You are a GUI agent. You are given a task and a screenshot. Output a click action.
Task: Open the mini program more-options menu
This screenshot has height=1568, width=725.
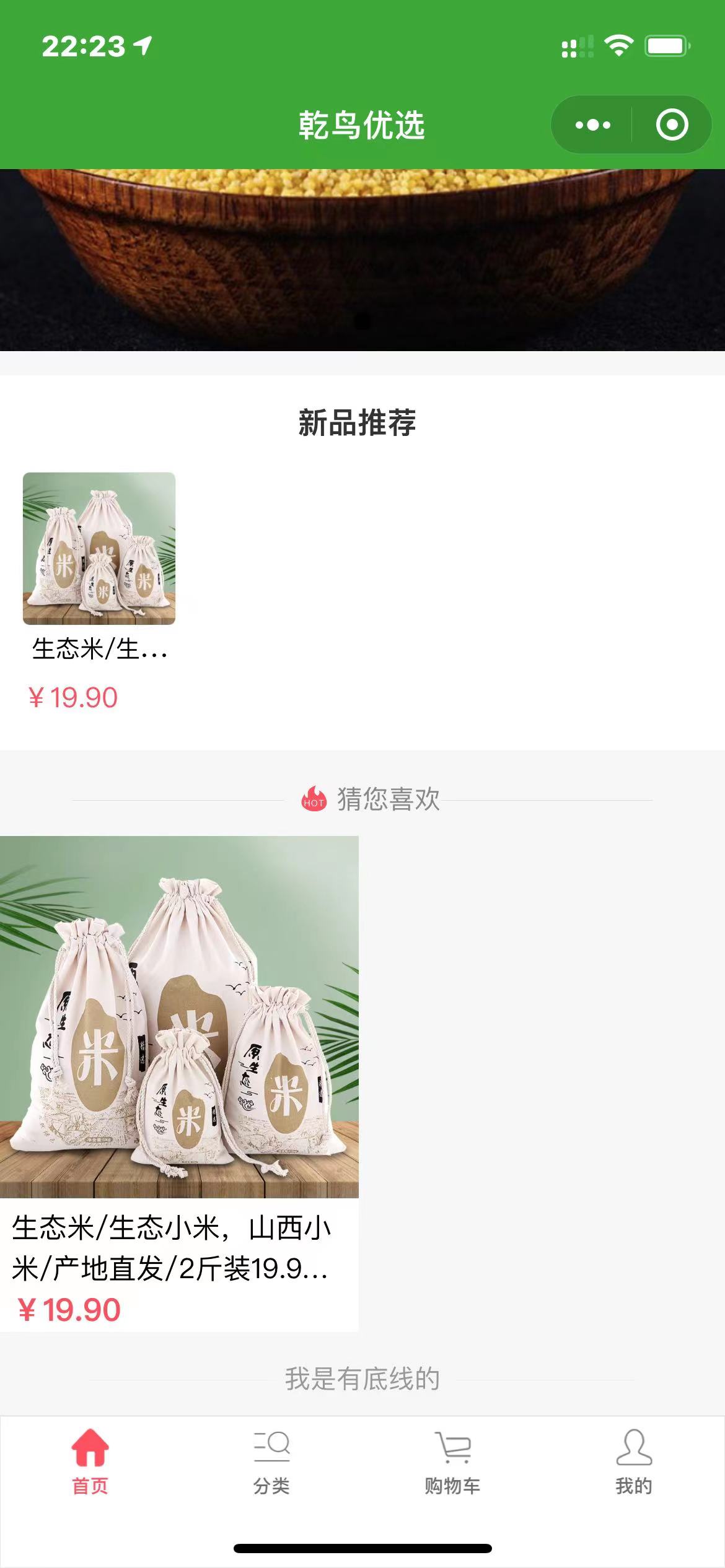(x=592, y=125)
